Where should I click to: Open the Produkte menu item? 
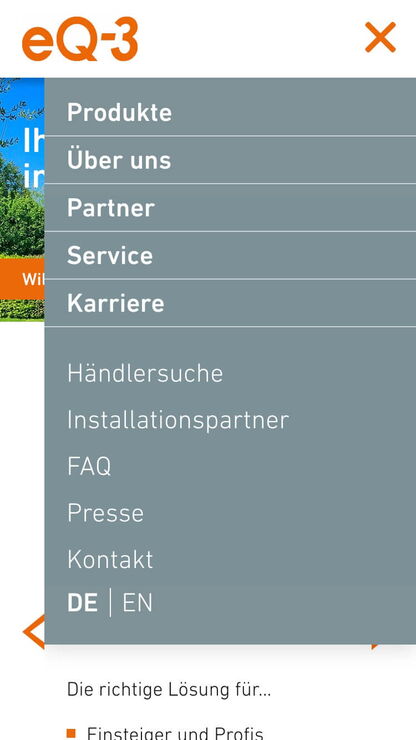point(230,112)
